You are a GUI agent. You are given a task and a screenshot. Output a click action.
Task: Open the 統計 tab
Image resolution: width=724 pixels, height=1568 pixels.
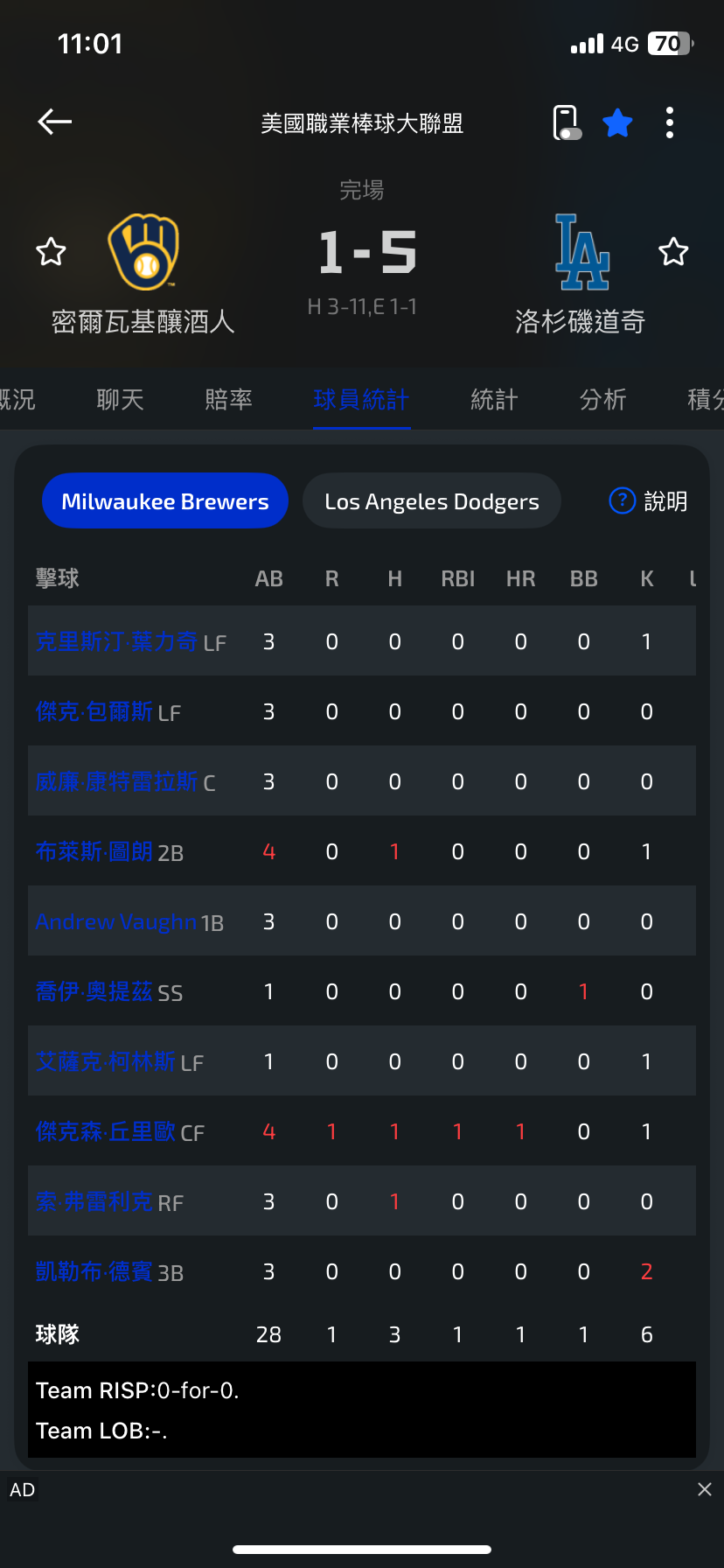coord(494,400)
